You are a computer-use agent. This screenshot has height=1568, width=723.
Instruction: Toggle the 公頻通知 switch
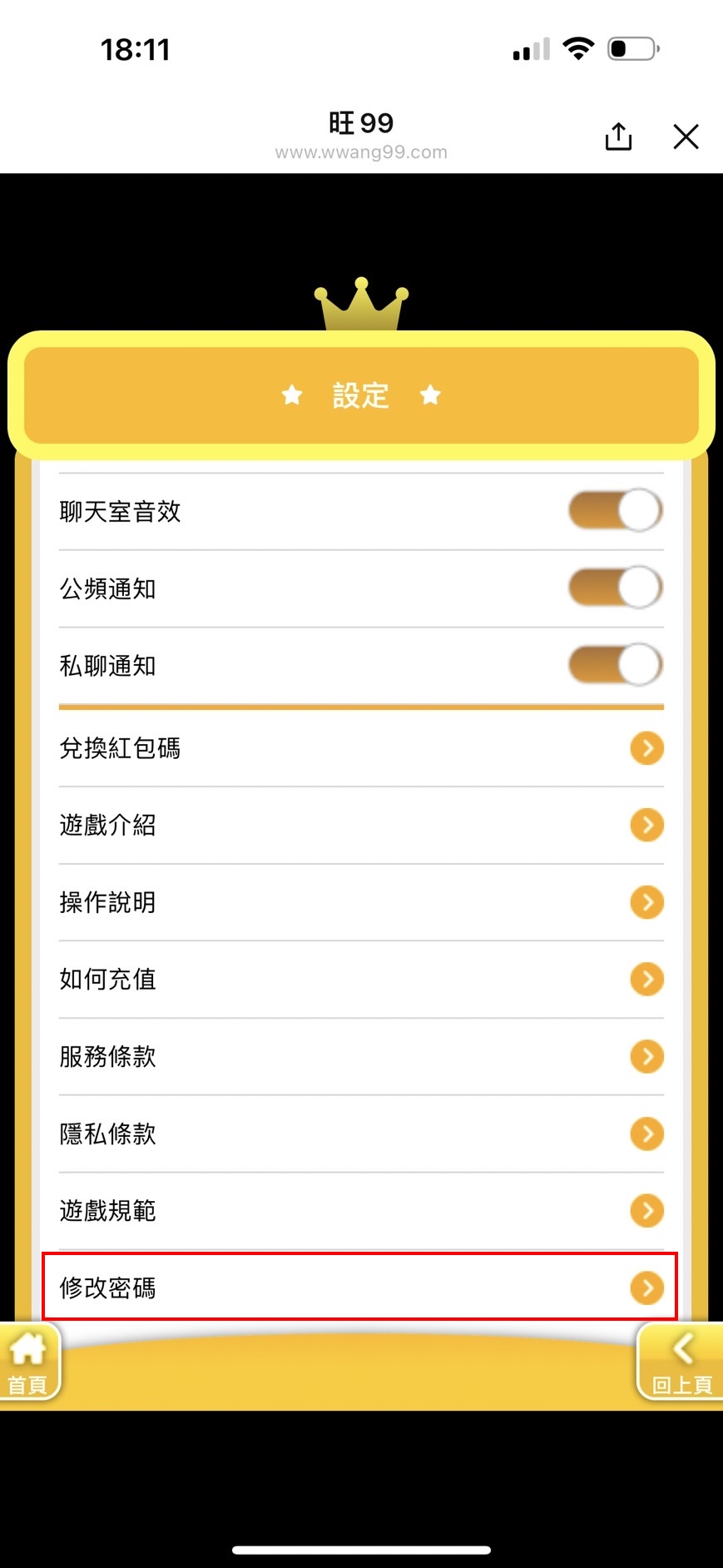(615, 588)
